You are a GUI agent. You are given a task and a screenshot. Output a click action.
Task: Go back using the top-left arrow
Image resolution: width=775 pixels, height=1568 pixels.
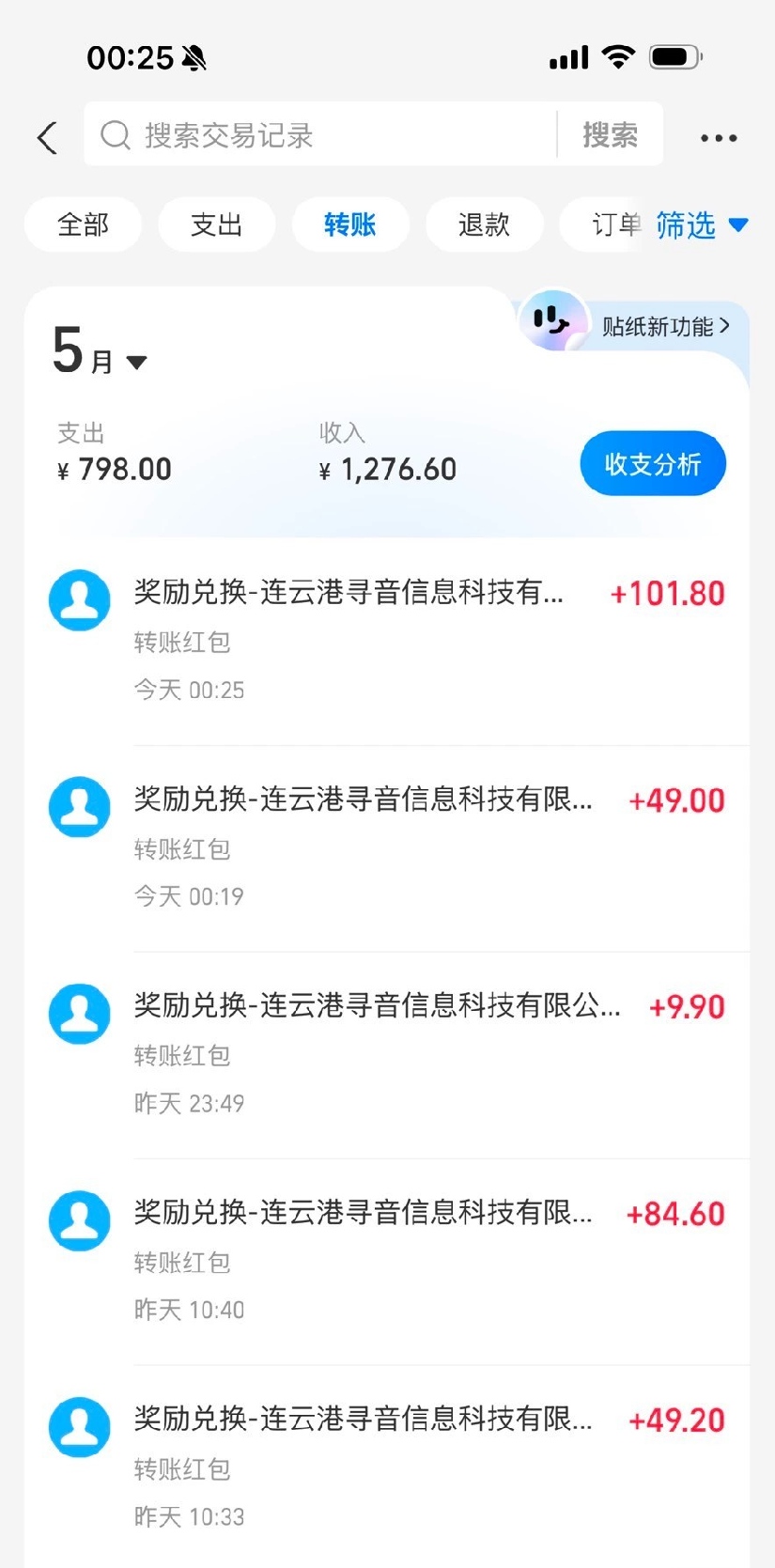[x=47, y=137]
